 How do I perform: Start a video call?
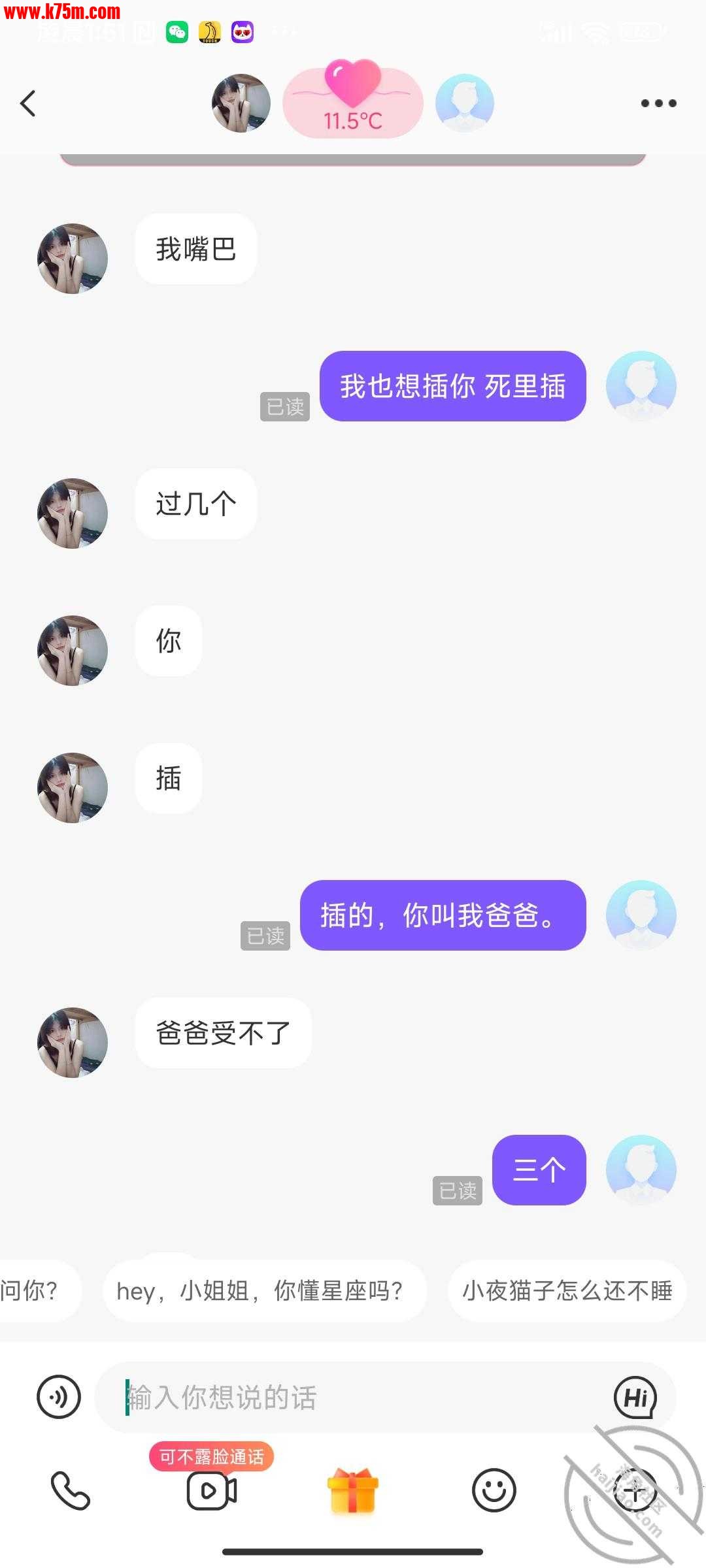212,1490
